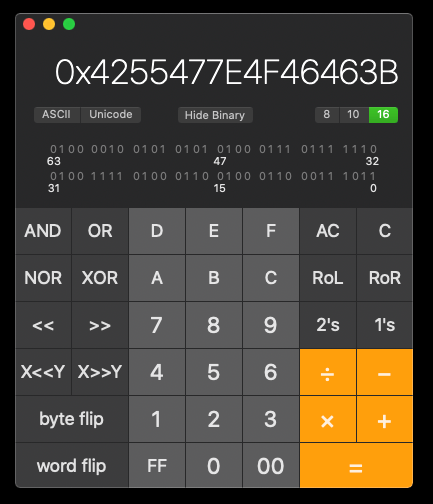Select the AND operation
The width and height of the screenshot is (433, 504).
click(43, 231)
